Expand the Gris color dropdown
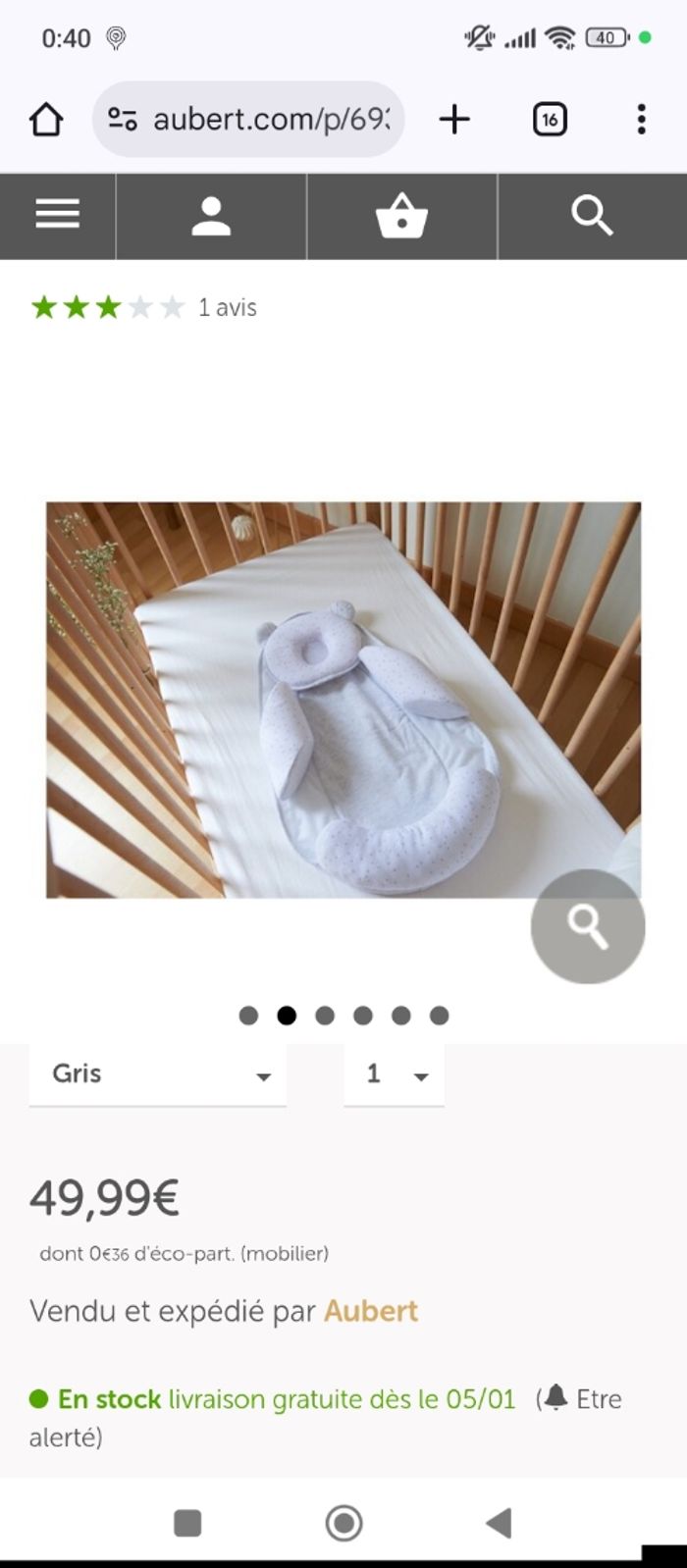This screenshot has height=1568, width=687. tap(158, 1074)
